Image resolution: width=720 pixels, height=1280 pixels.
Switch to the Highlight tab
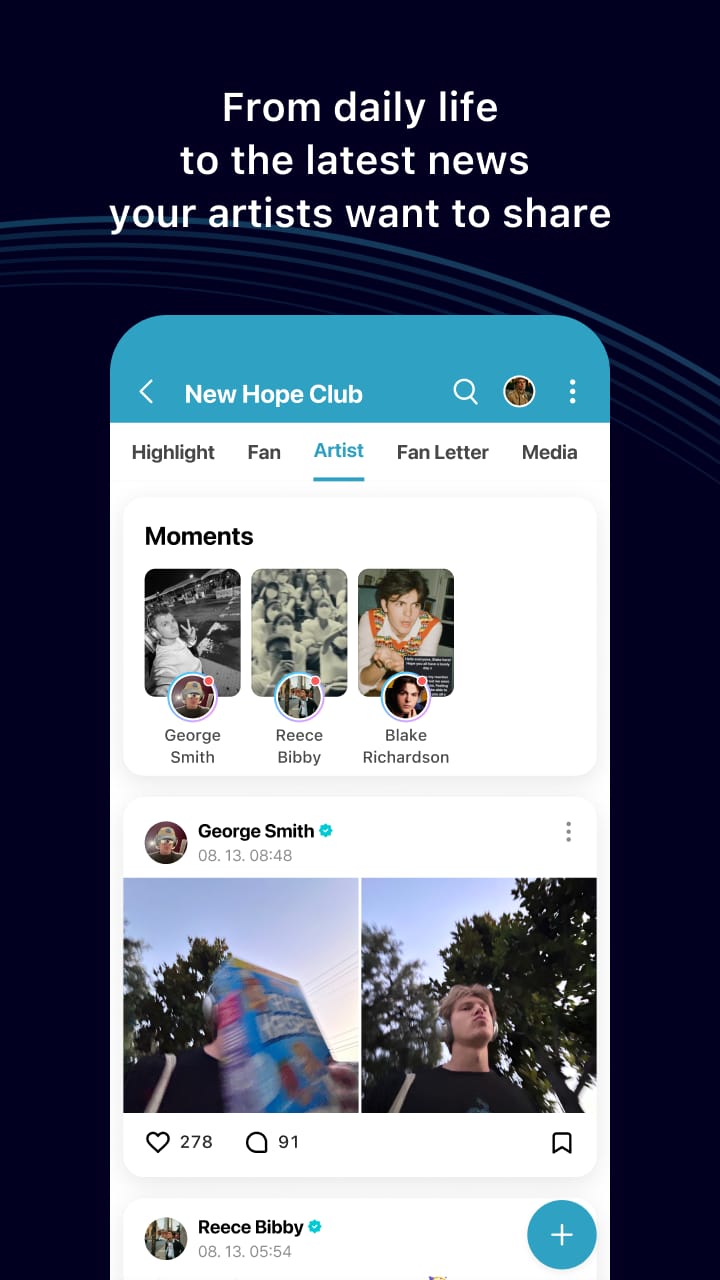pyautogui.click(x=173, y=452)
